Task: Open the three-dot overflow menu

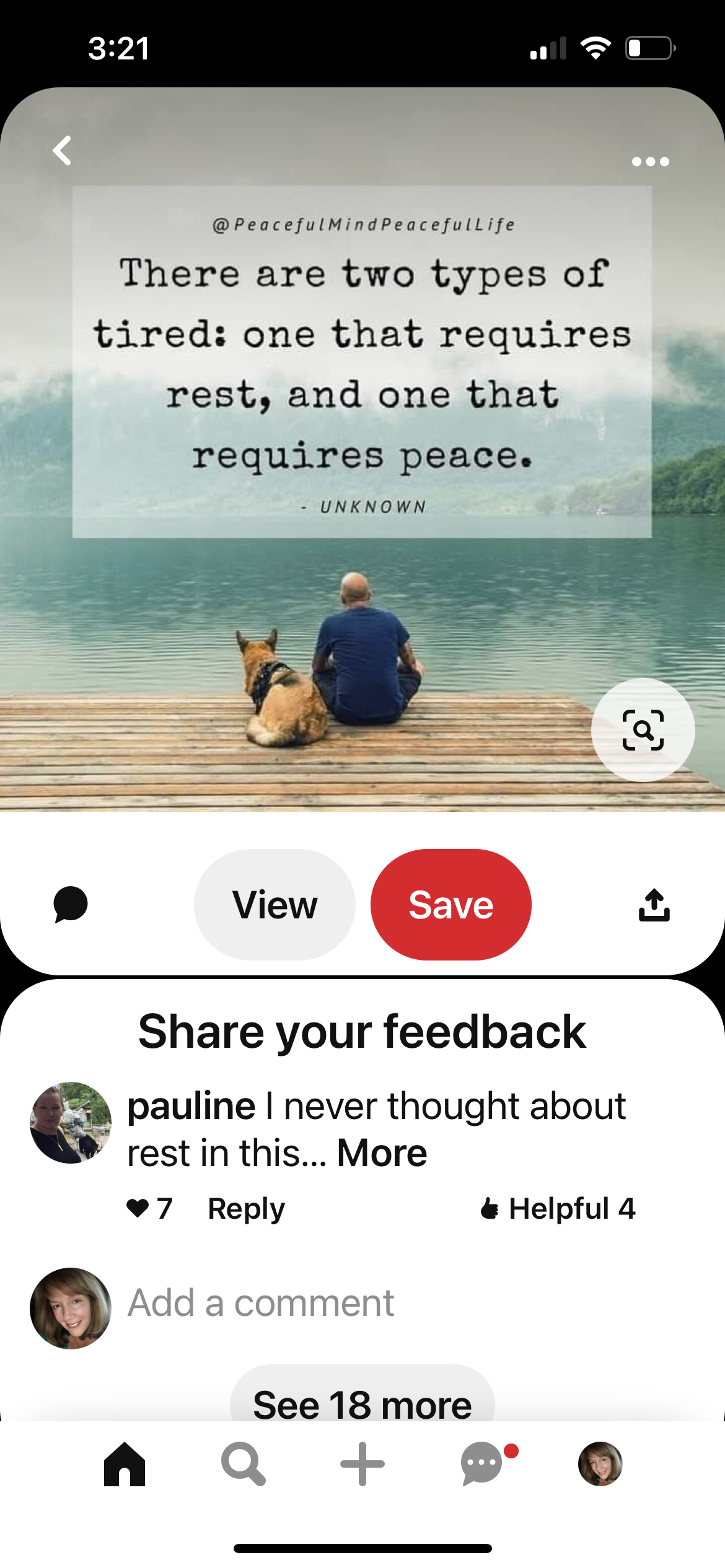Action: click(x=650, y=162)
